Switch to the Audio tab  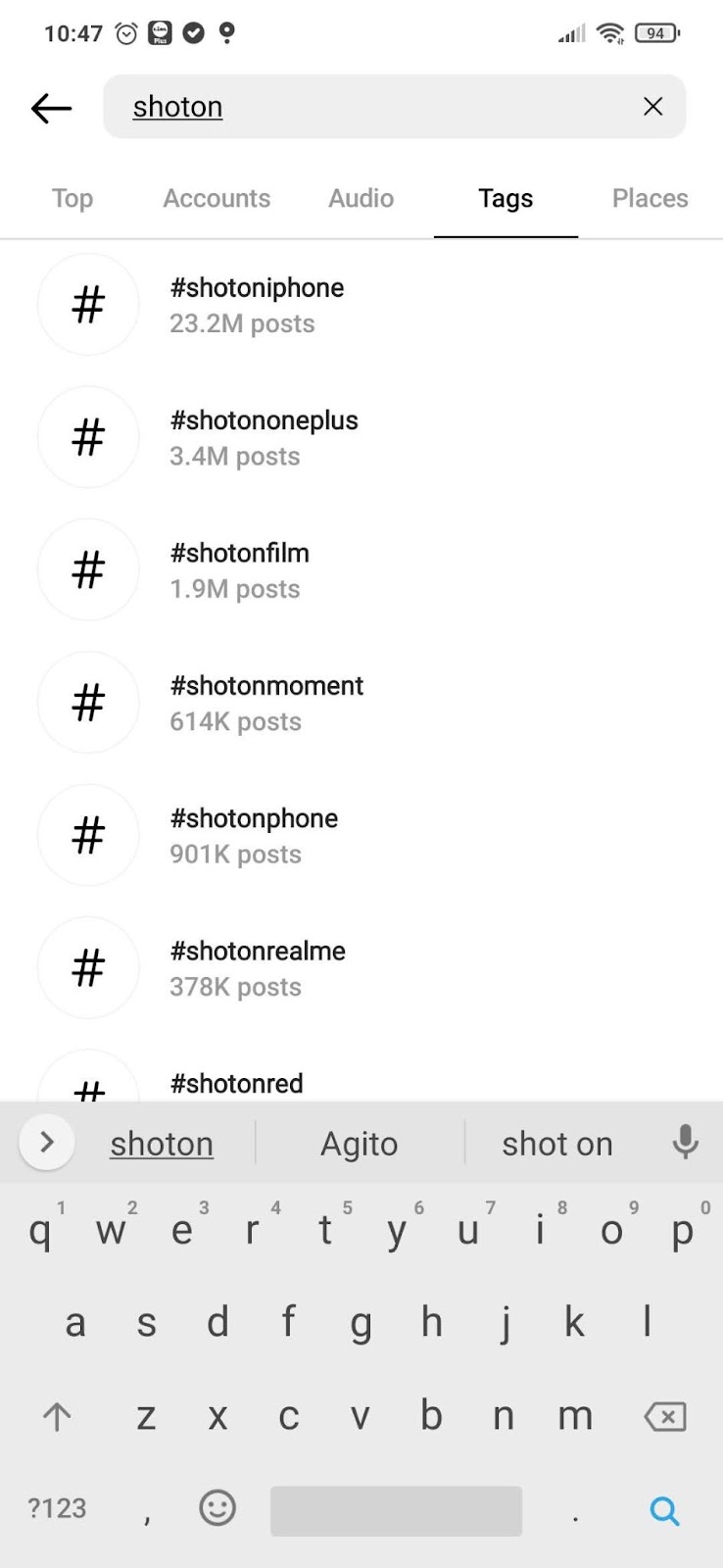[361, 198]
